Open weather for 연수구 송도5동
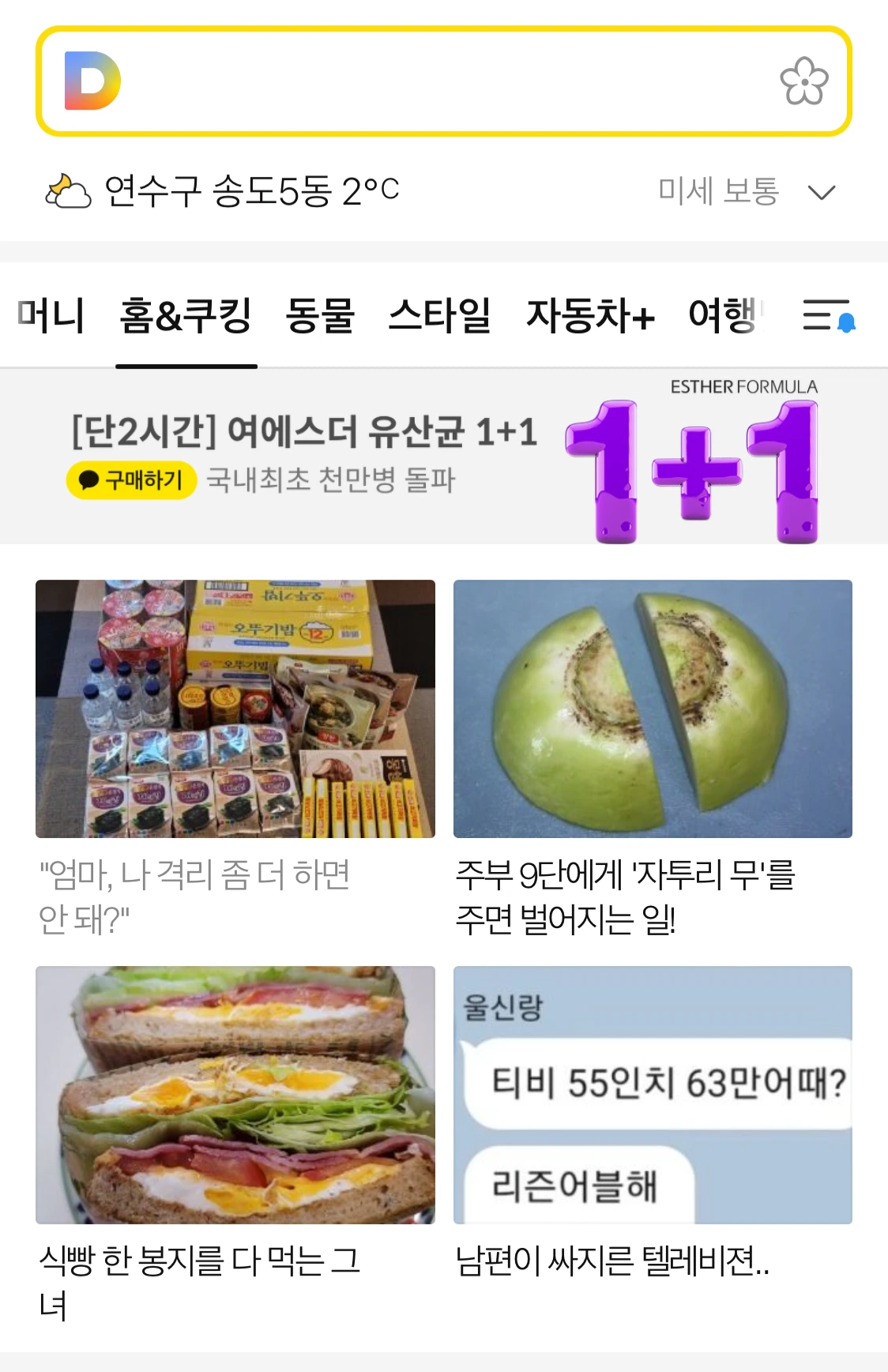888x1372 pixels. [223, 191]
